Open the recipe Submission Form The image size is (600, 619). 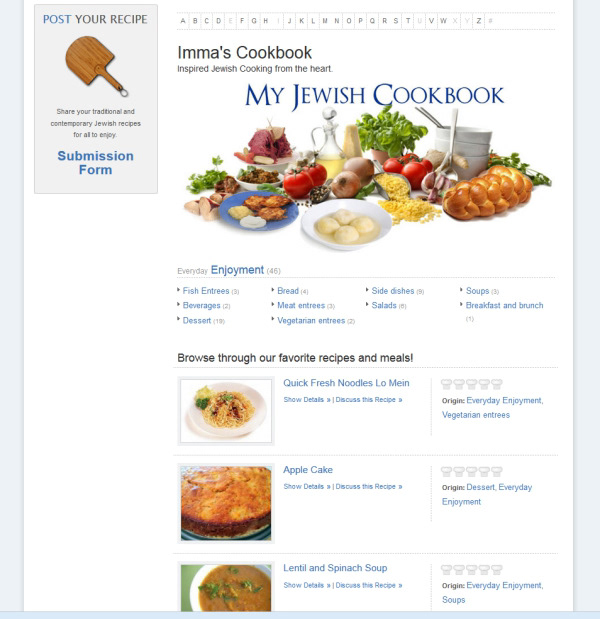tap(95, 162)
